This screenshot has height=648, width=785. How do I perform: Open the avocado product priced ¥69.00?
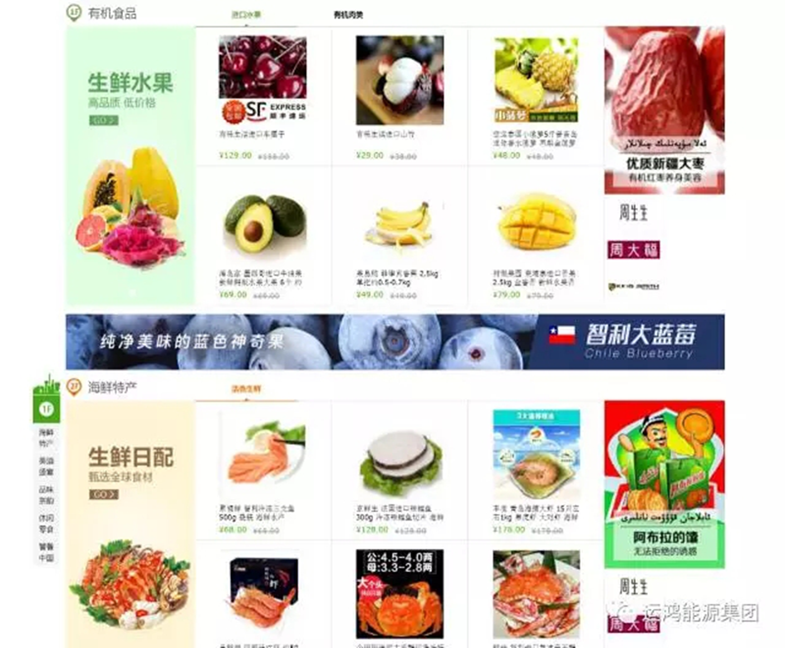tap(263, 220)
